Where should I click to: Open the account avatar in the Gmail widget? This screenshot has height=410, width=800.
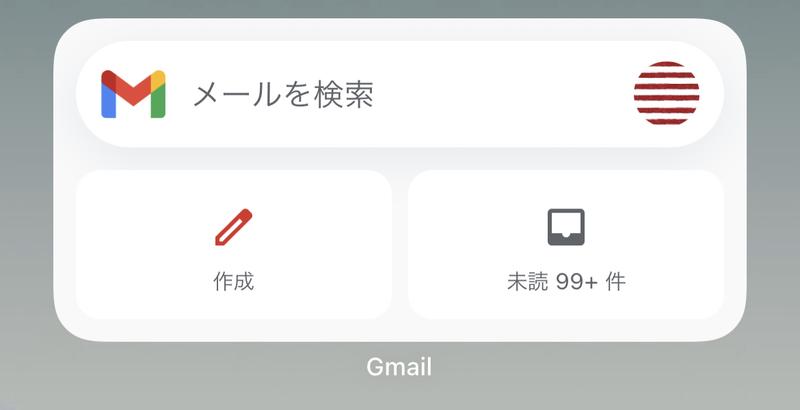pyautogui.click(x=666, y=94)
